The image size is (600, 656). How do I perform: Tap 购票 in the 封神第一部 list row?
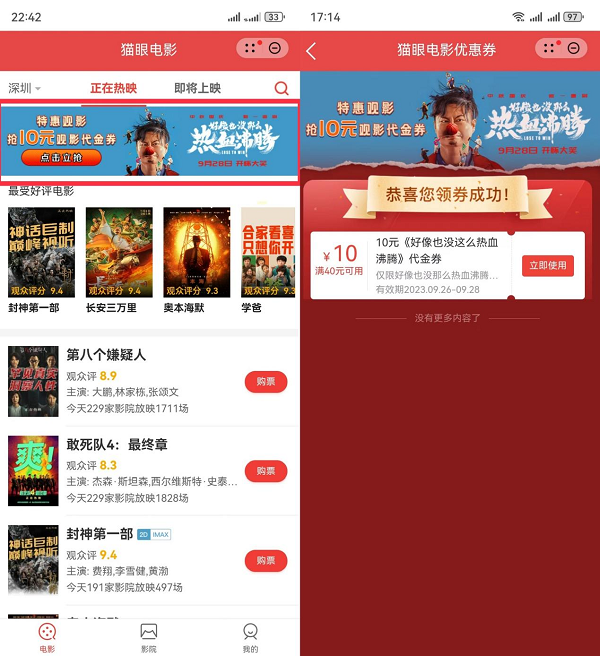coord(265,561)
